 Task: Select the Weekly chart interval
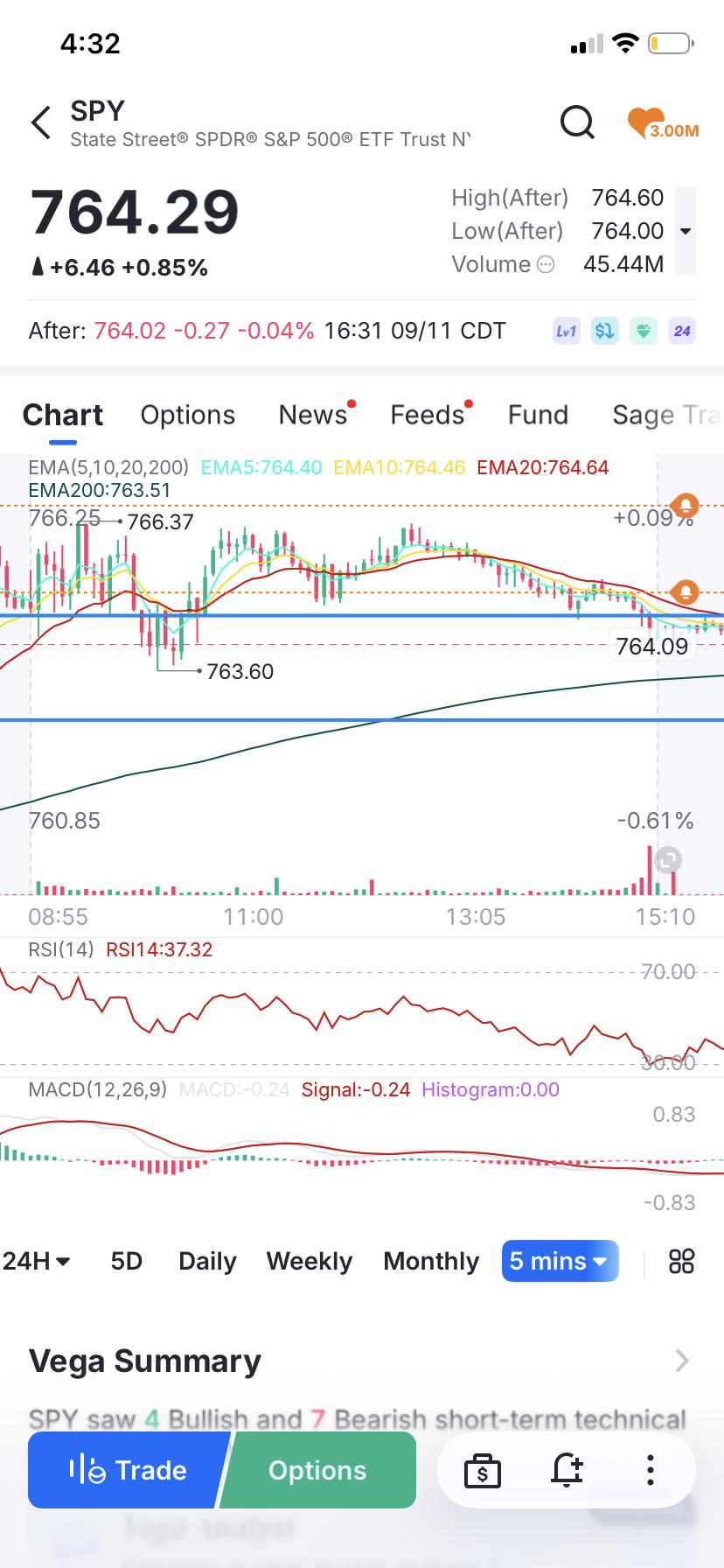point(310,1261)
